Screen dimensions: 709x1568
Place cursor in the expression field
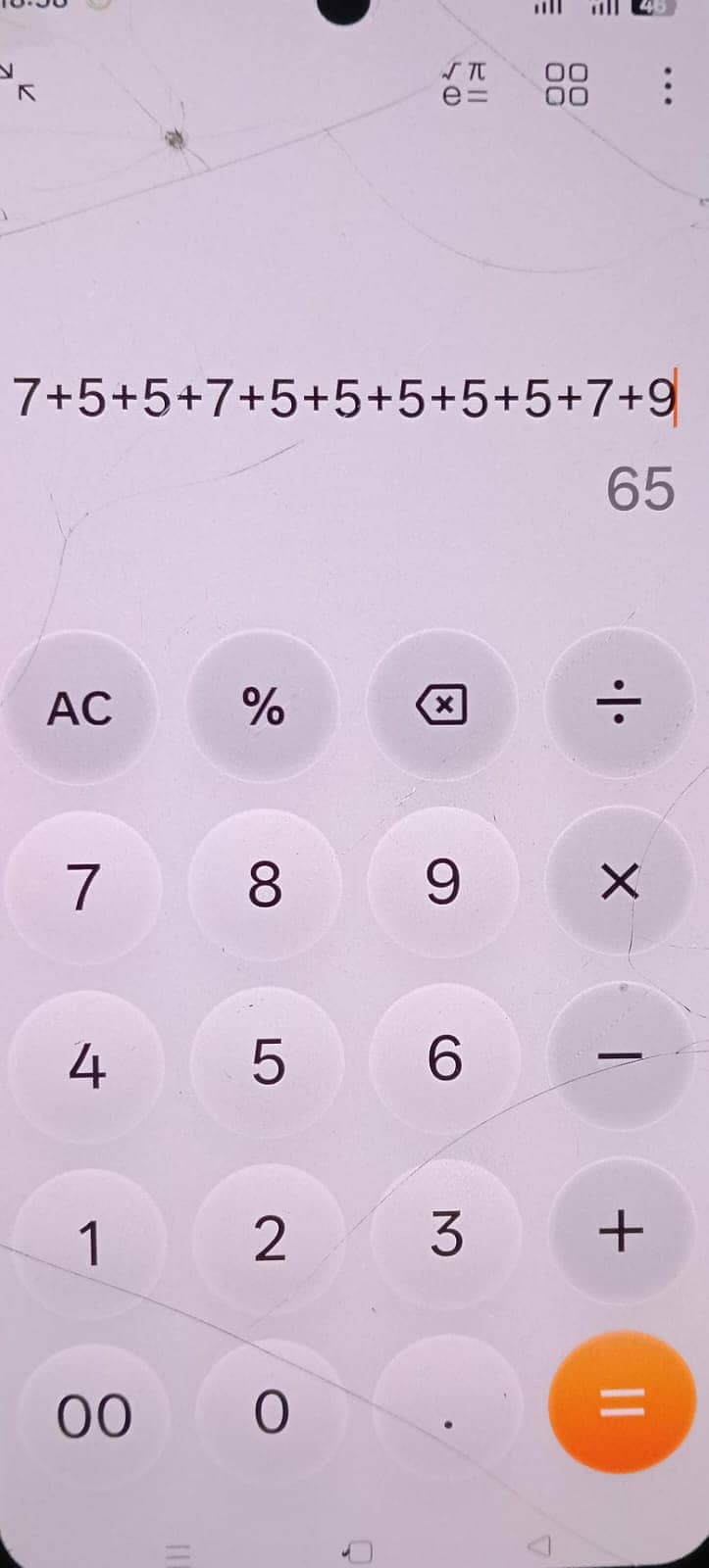click(x=343, y=400)
